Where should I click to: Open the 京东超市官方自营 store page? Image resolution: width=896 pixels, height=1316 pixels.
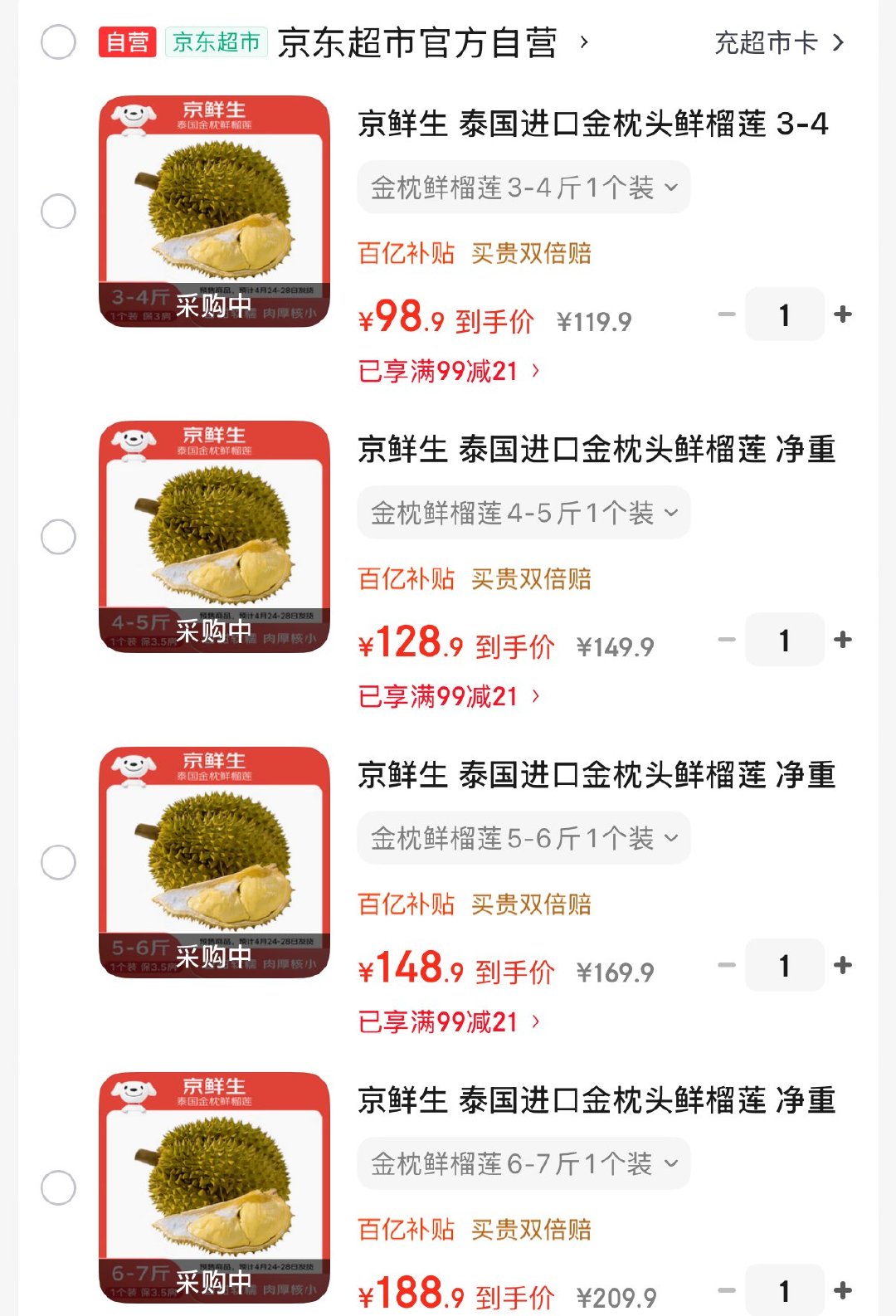coord(416,43)
